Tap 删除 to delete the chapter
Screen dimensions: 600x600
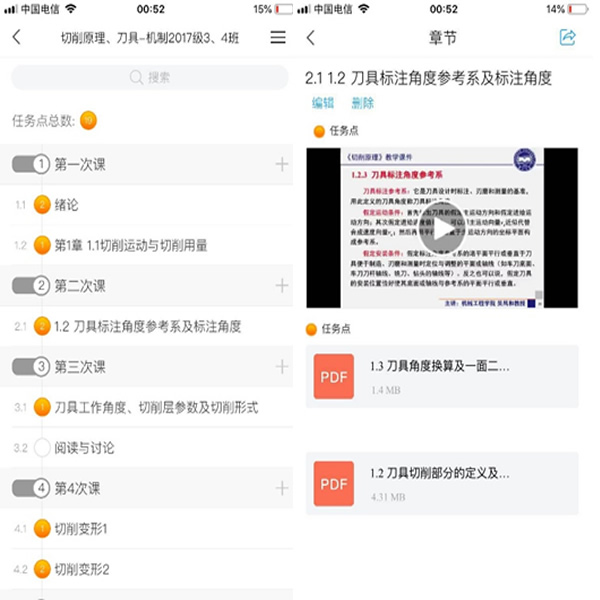pos(362,103)
